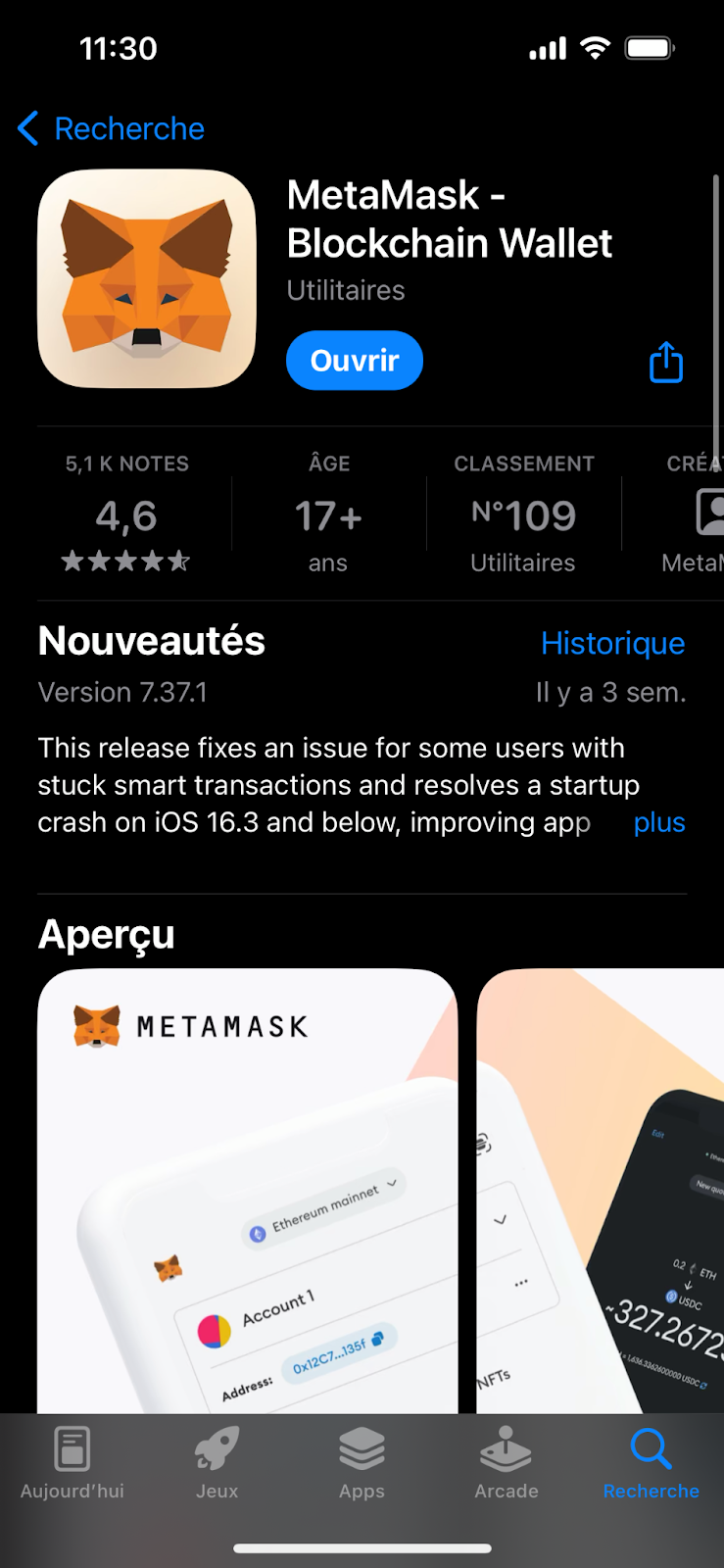The image size is (724, 1568).
Task: Tap the Ouvrir button to launch MetaMask
Action: pyautogui.click(x=354, y=361)
